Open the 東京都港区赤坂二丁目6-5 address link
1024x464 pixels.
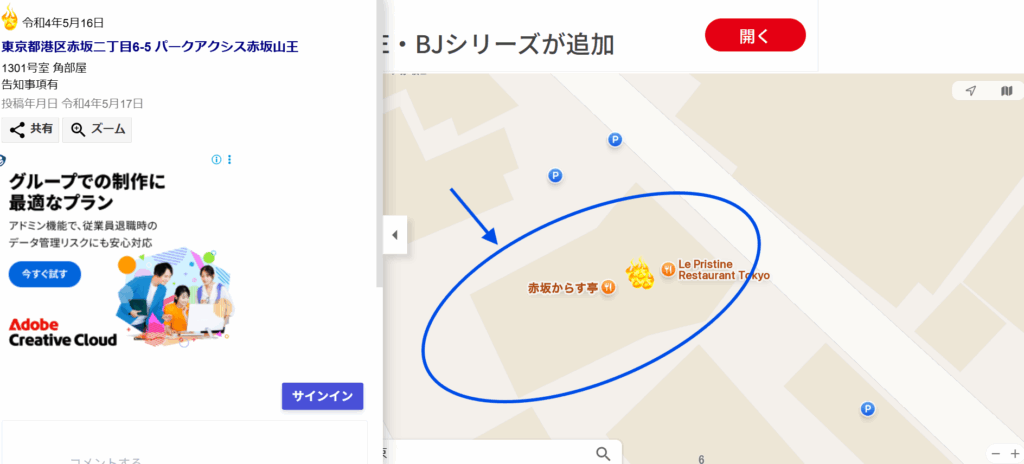pyautogui.click(x=150, y=46)
